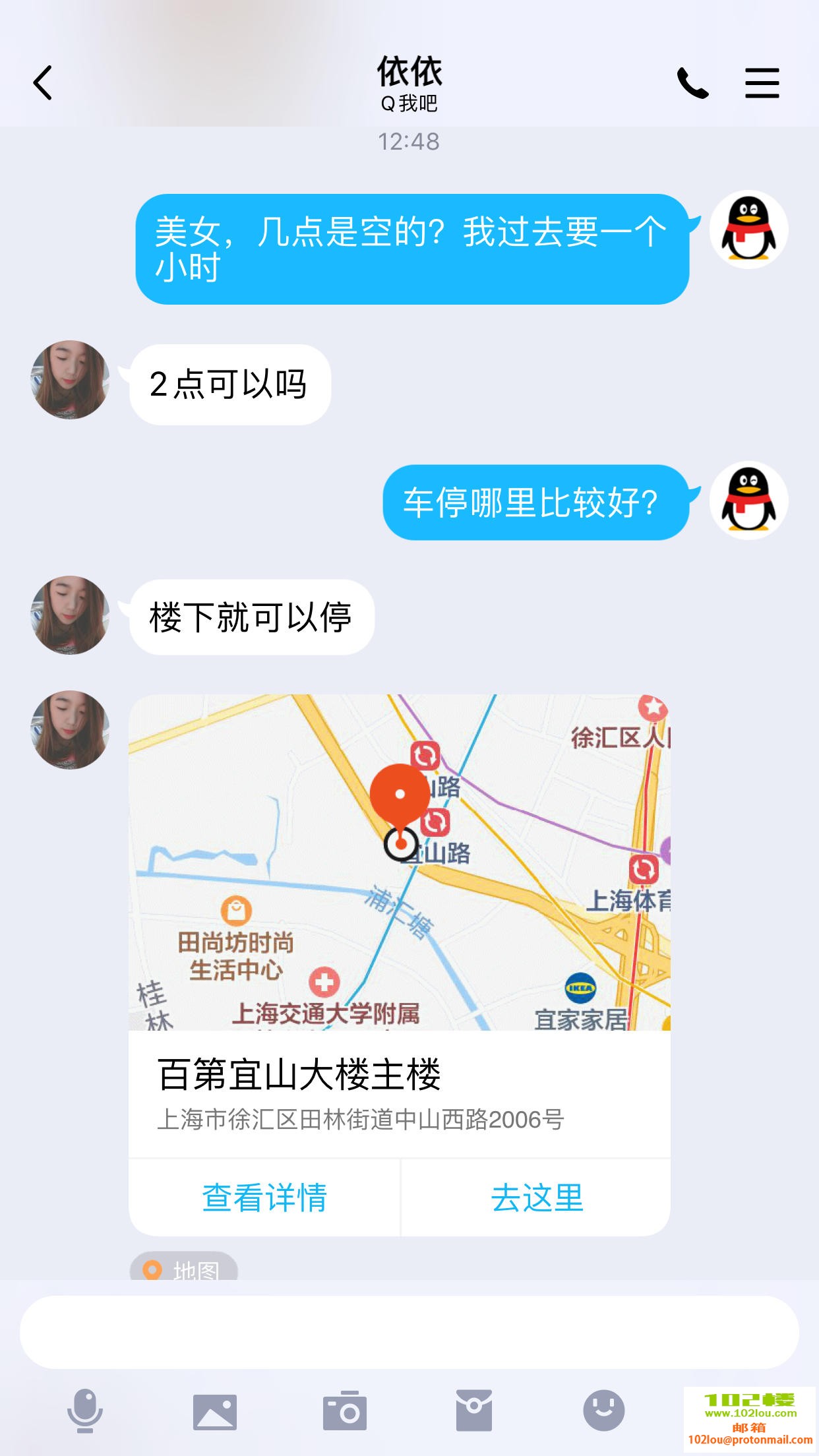Go back from the chat with 依依

pyautogui.click(x=43, y=83)
